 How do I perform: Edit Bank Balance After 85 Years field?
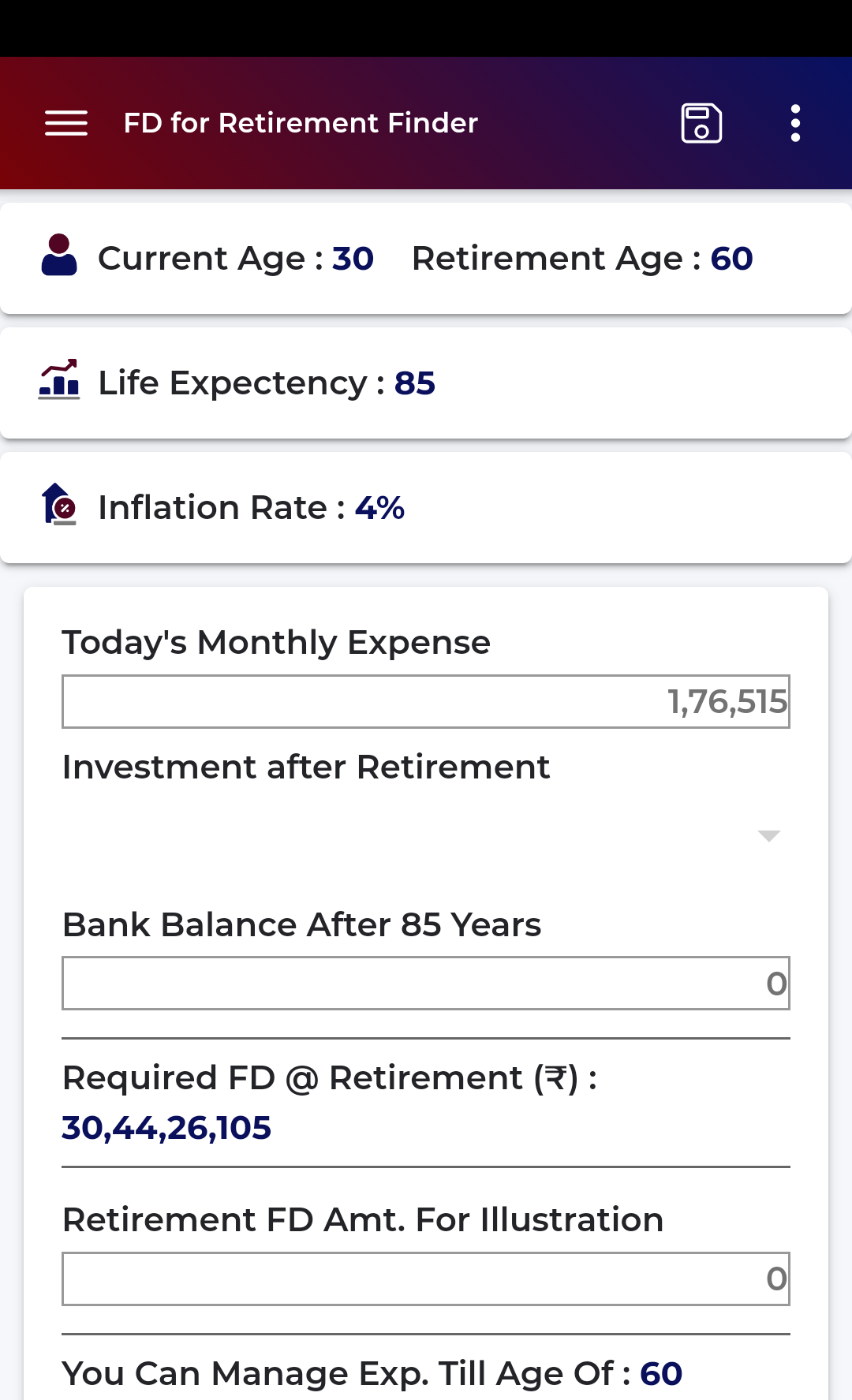(x=426, y=984)
